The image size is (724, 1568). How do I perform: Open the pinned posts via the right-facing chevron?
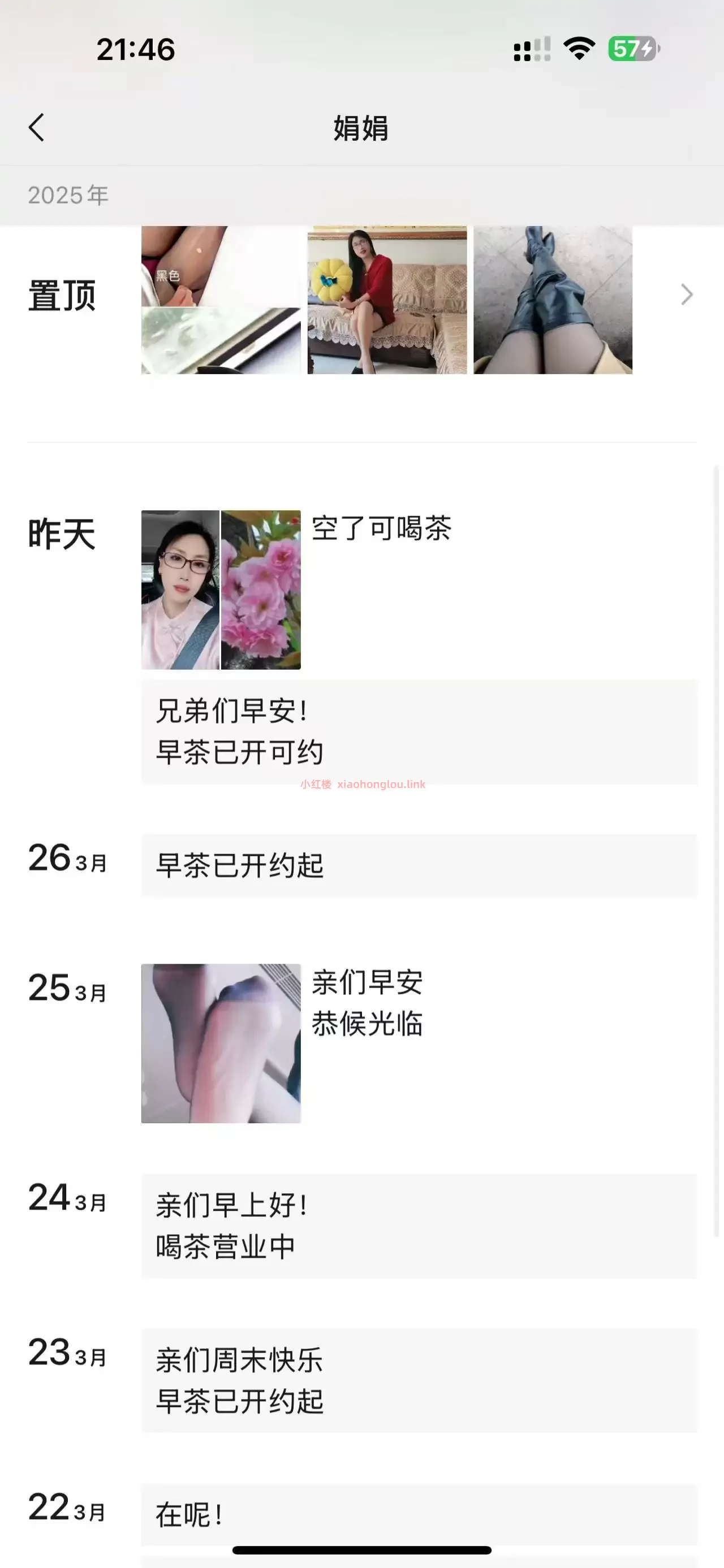(x=687, y=294)
